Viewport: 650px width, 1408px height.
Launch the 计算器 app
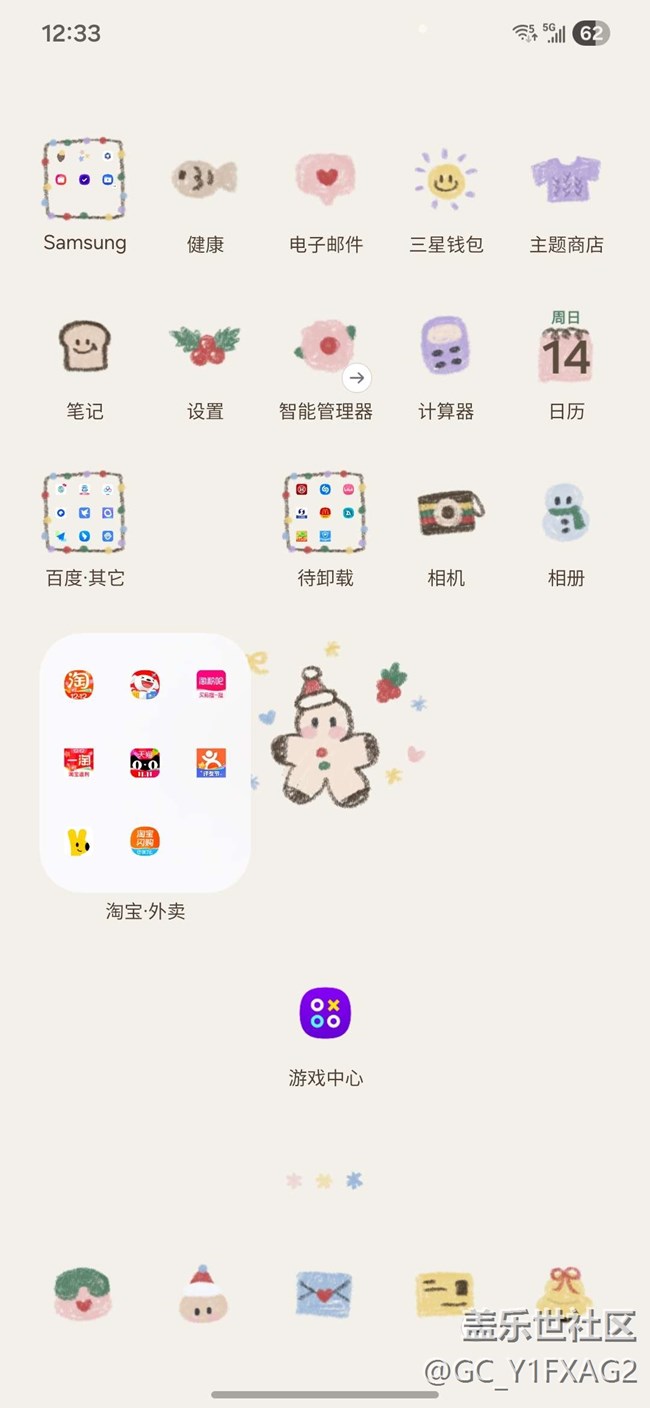(445, 347)
